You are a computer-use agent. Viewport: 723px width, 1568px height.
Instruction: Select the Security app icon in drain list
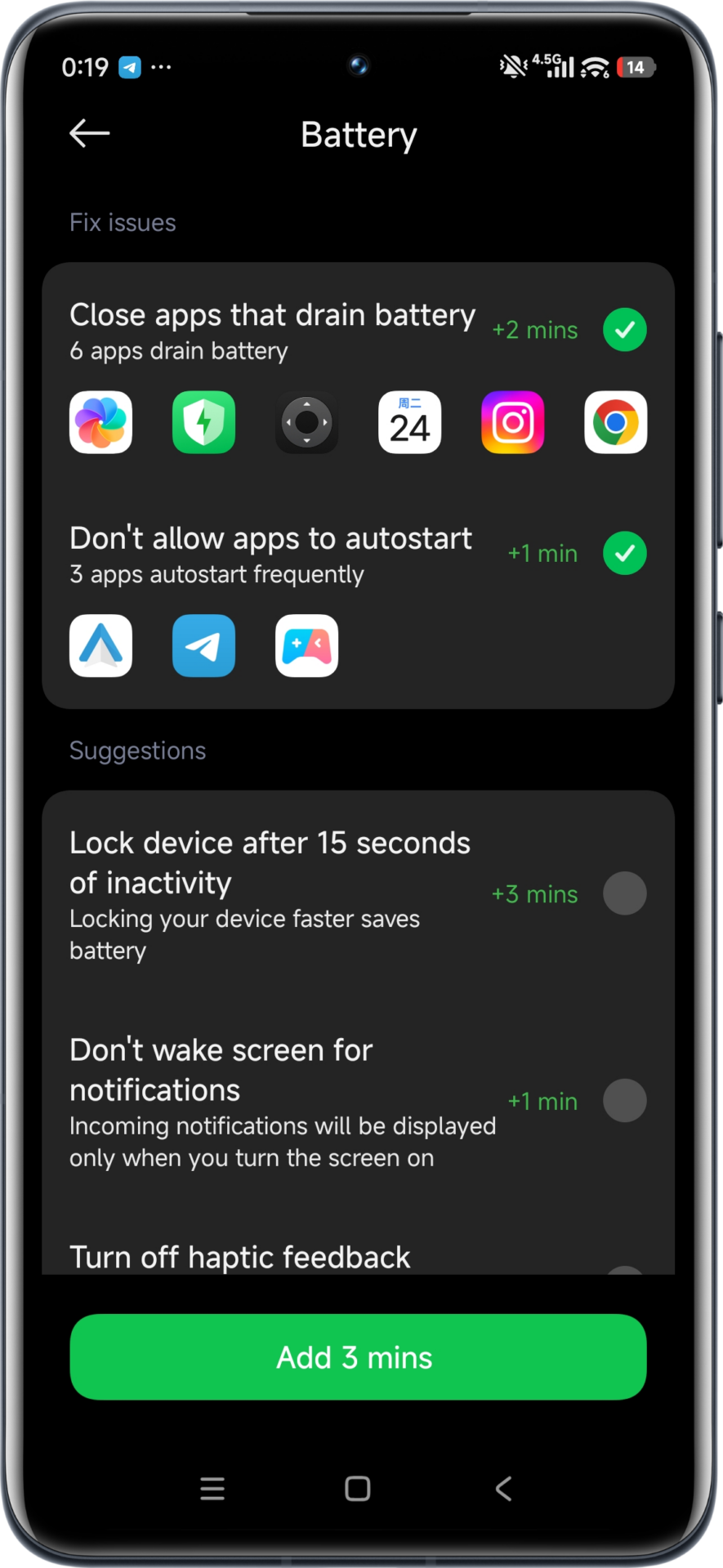(x=203, y=422)
